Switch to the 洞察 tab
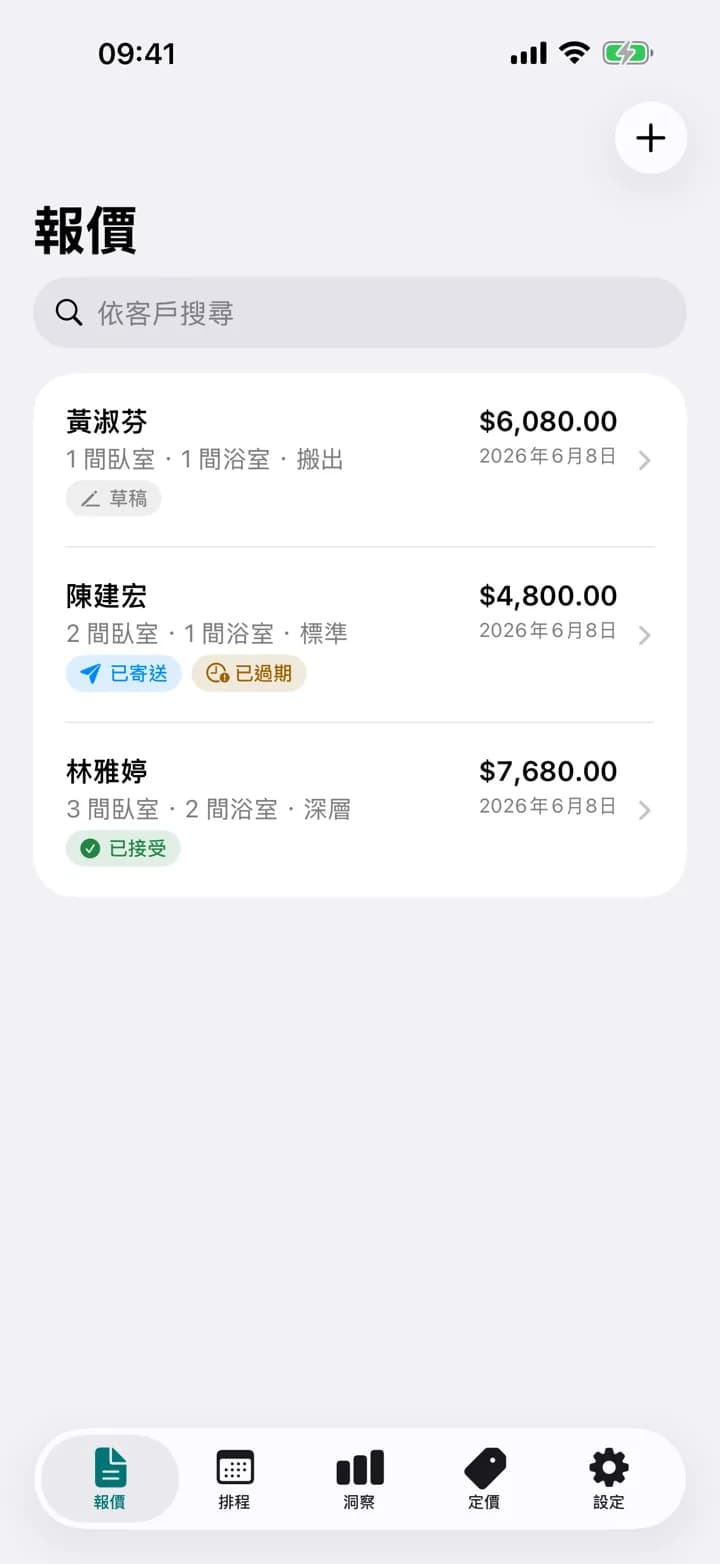This screenshot has width=720, height=1564. (x=360, y=1479)
